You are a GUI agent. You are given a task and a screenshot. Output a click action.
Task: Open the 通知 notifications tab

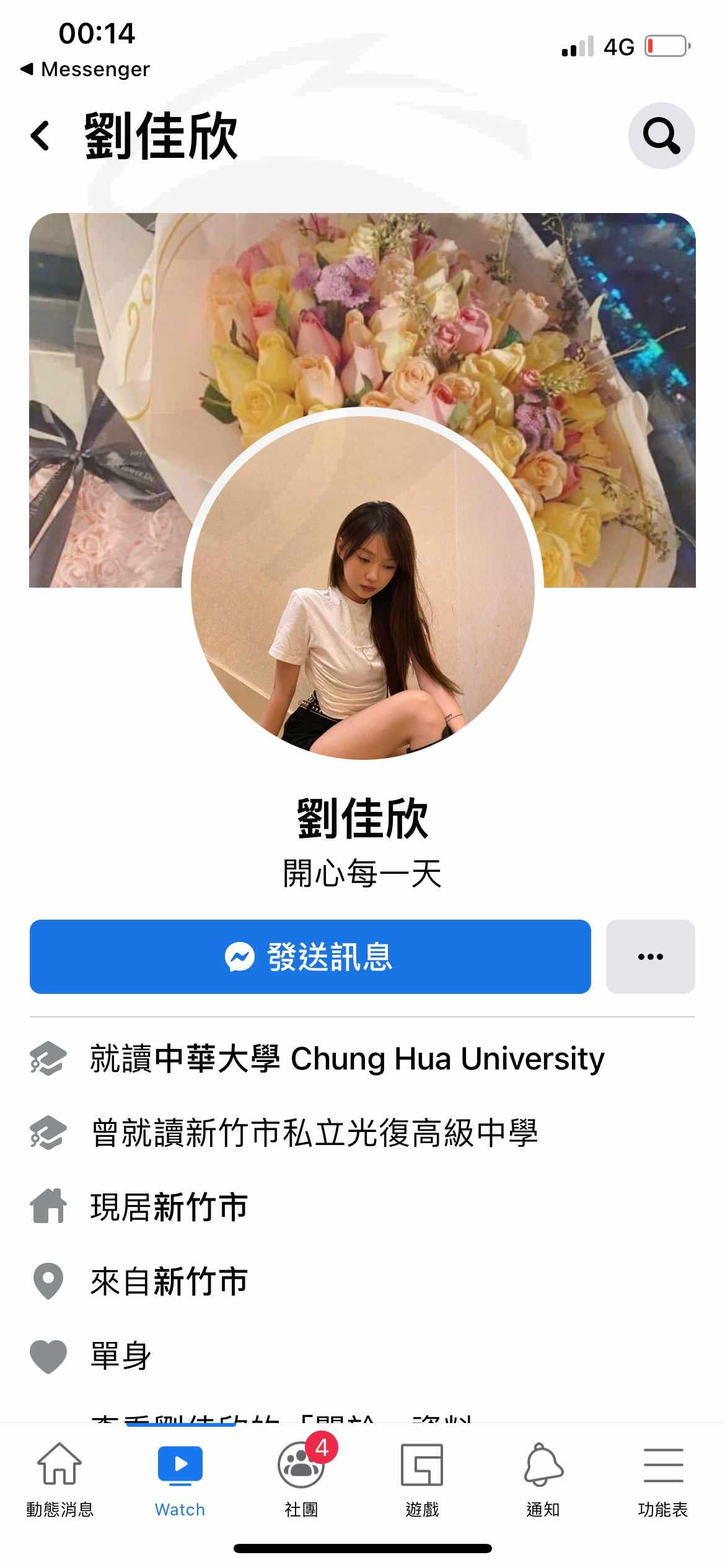[543, 1479]
